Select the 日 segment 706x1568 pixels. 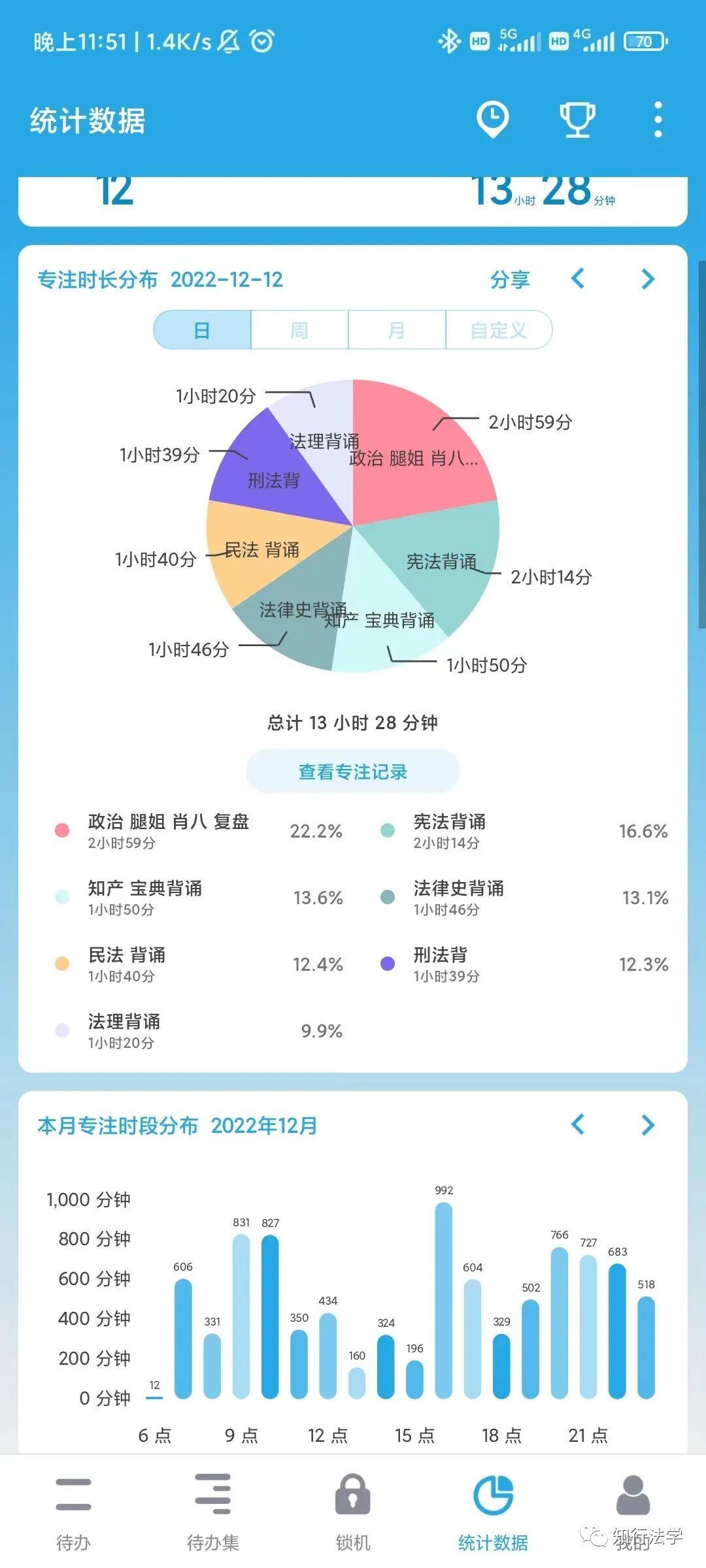203,330
